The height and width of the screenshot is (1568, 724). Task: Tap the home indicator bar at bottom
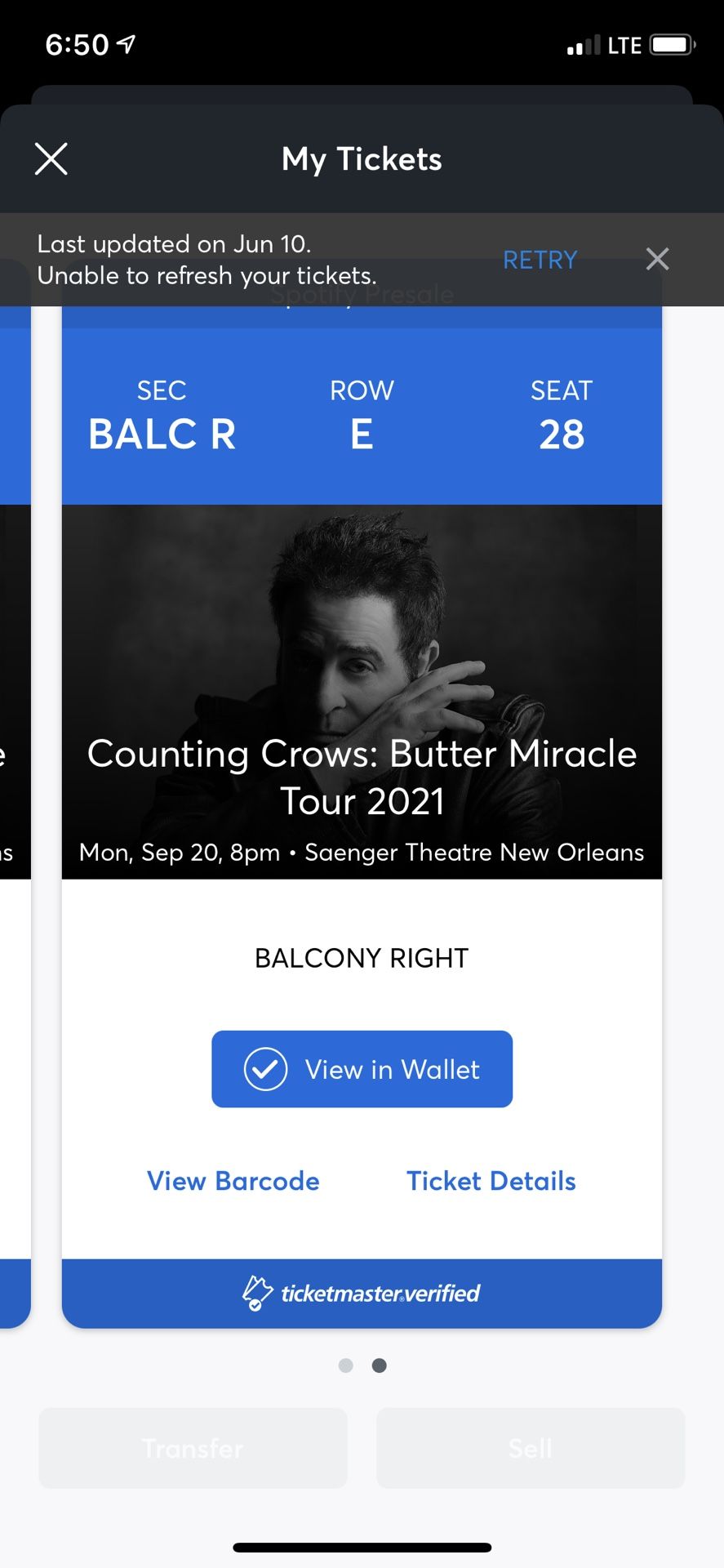click(x=362, y=1547)
